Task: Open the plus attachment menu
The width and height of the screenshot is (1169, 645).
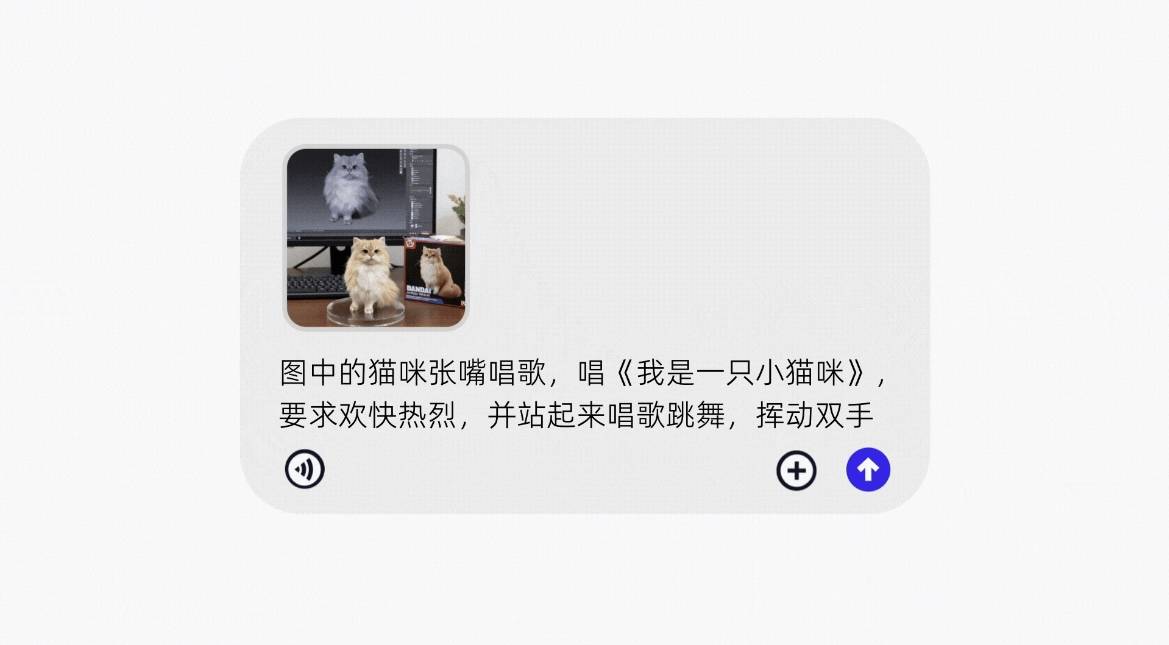Action: (797, 470)
